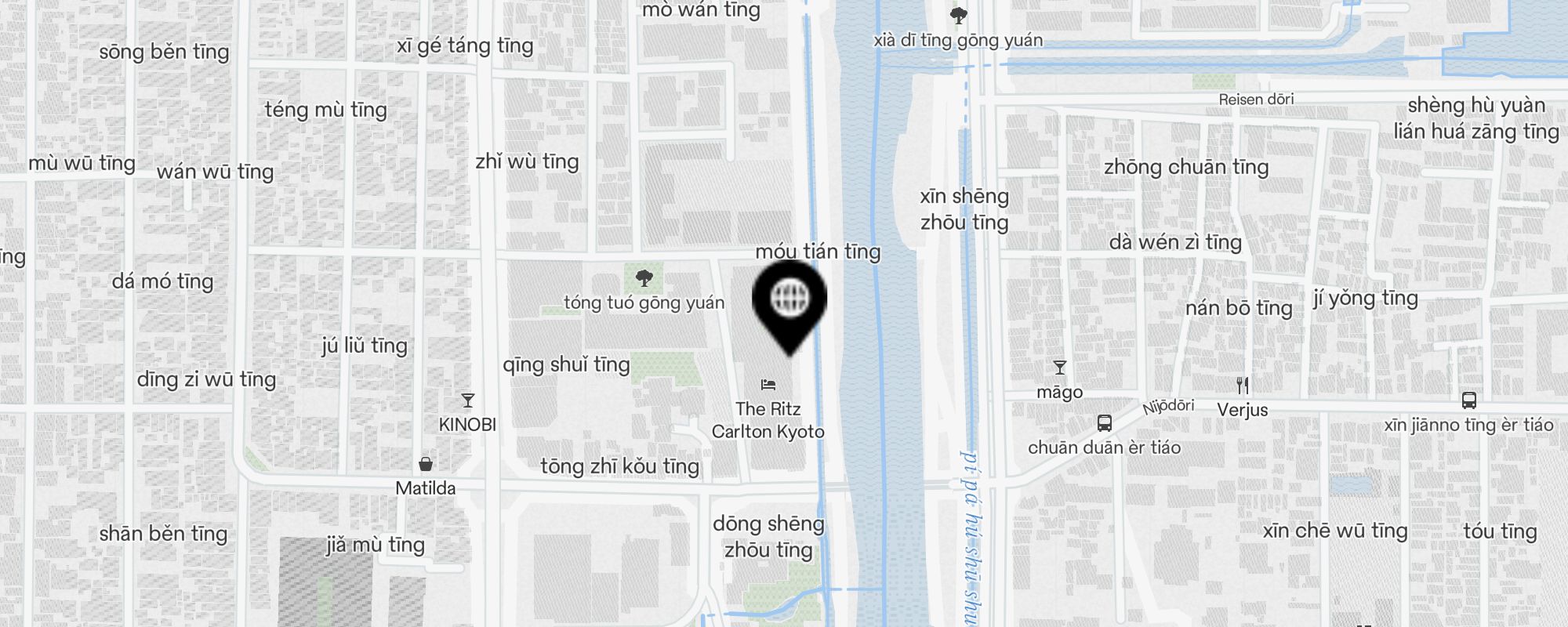Open the māgo bar marker
The width and height of the screenshot is (1568, 627).
1060,368
